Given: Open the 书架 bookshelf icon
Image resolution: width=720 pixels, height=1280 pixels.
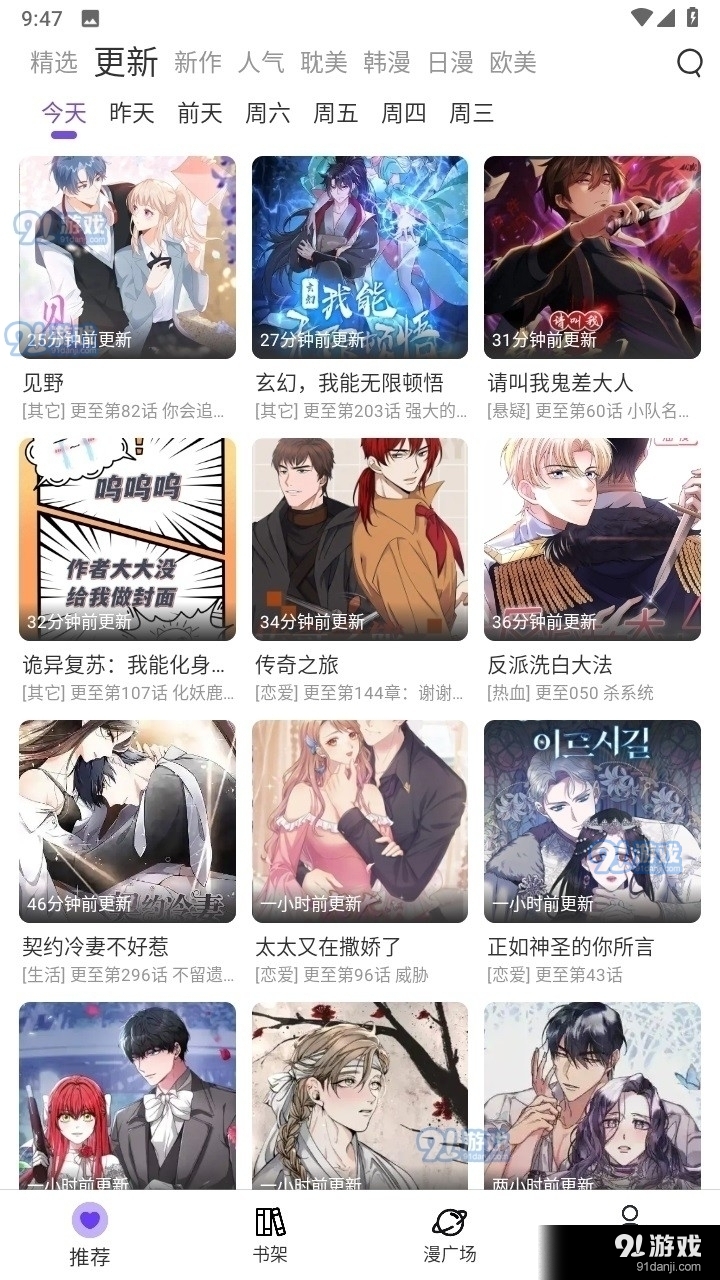Looking at the screenshot, I should coord(269,1219).
